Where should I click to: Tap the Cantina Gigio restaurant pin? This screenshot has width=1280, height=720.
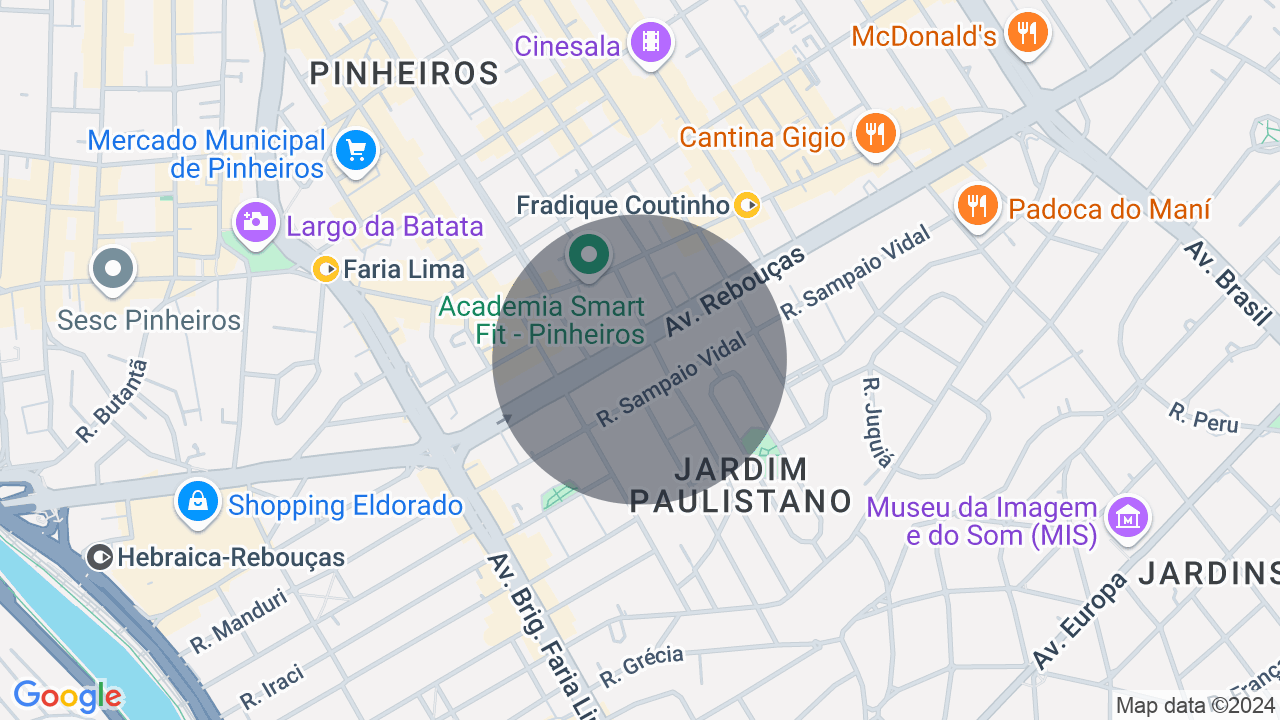(x=875, y=133)
